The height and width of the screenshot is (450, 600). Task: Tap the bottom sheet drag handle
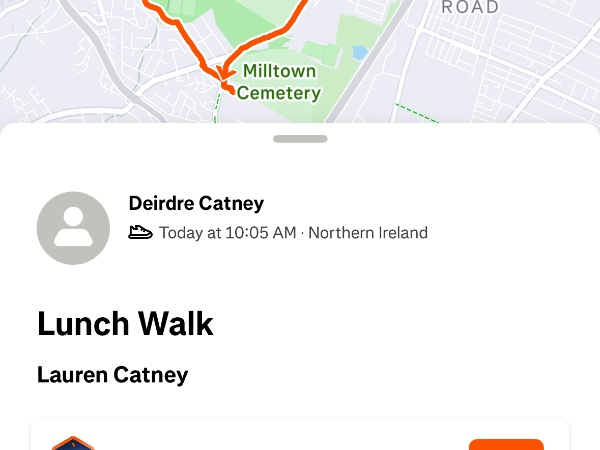(x=300, y=139)
